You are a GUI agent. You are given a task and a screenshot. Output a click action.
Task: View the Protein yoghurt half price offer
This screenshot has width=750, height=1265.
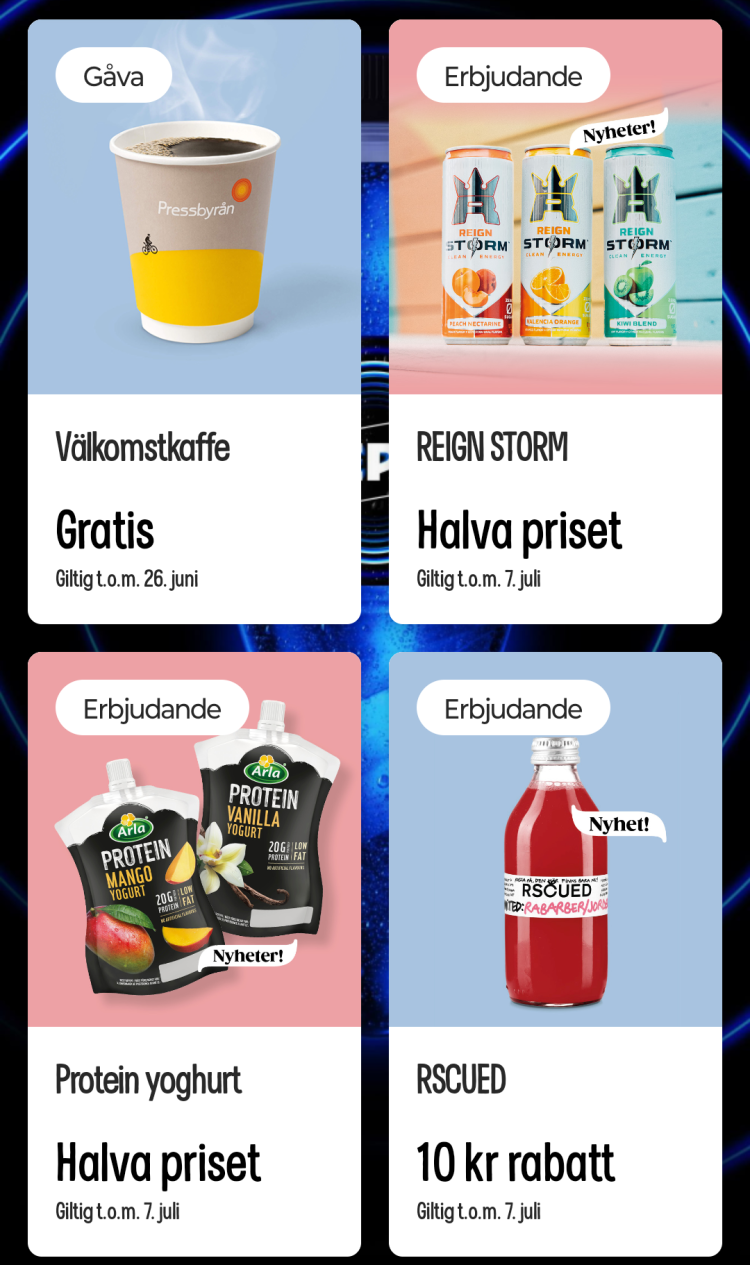click(x=194, y=954)
